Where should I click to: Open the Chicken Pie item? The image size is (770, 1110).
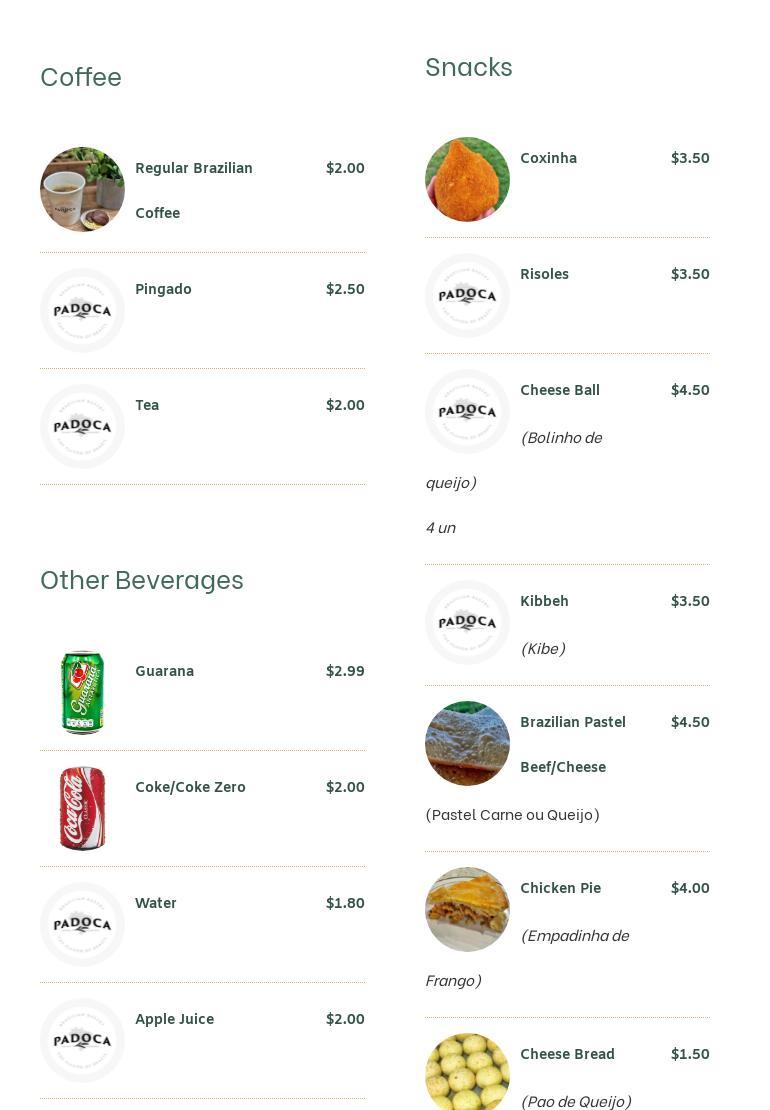(560, 889)
